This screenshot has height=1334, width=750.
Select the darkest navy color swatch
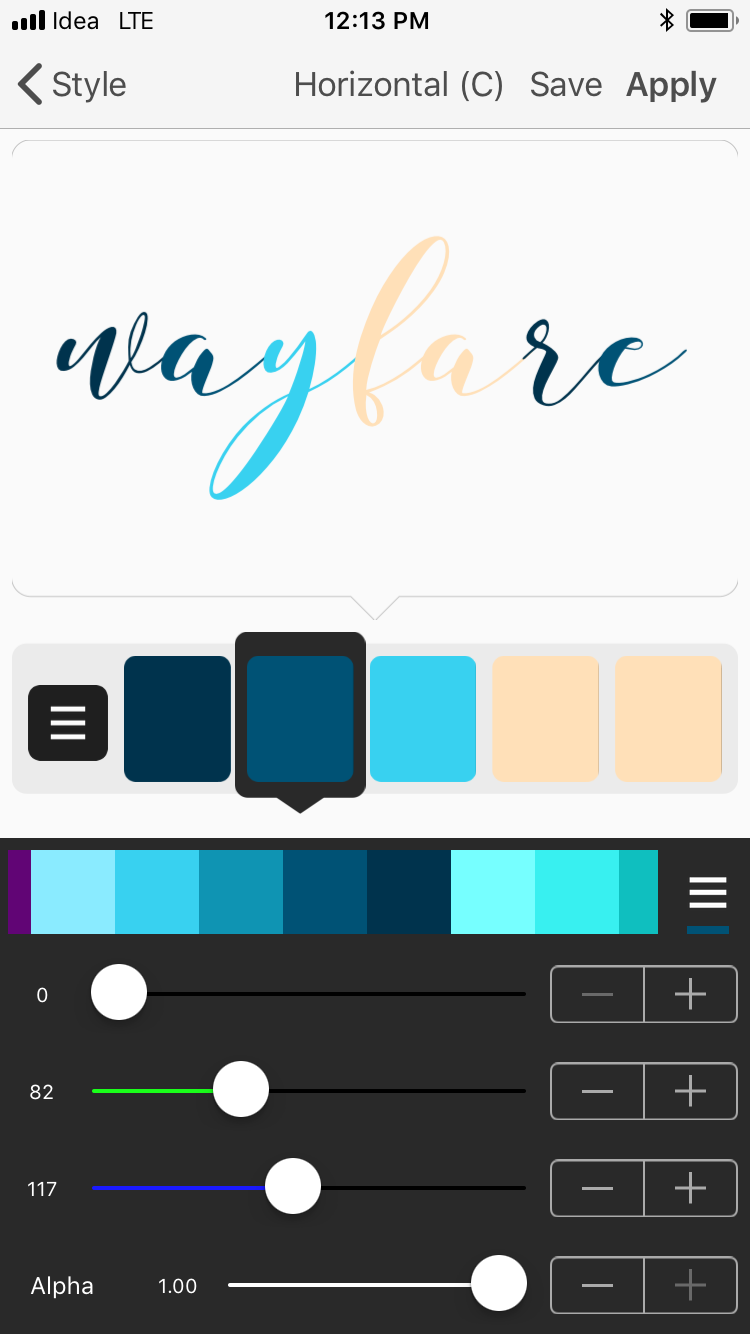177,718
